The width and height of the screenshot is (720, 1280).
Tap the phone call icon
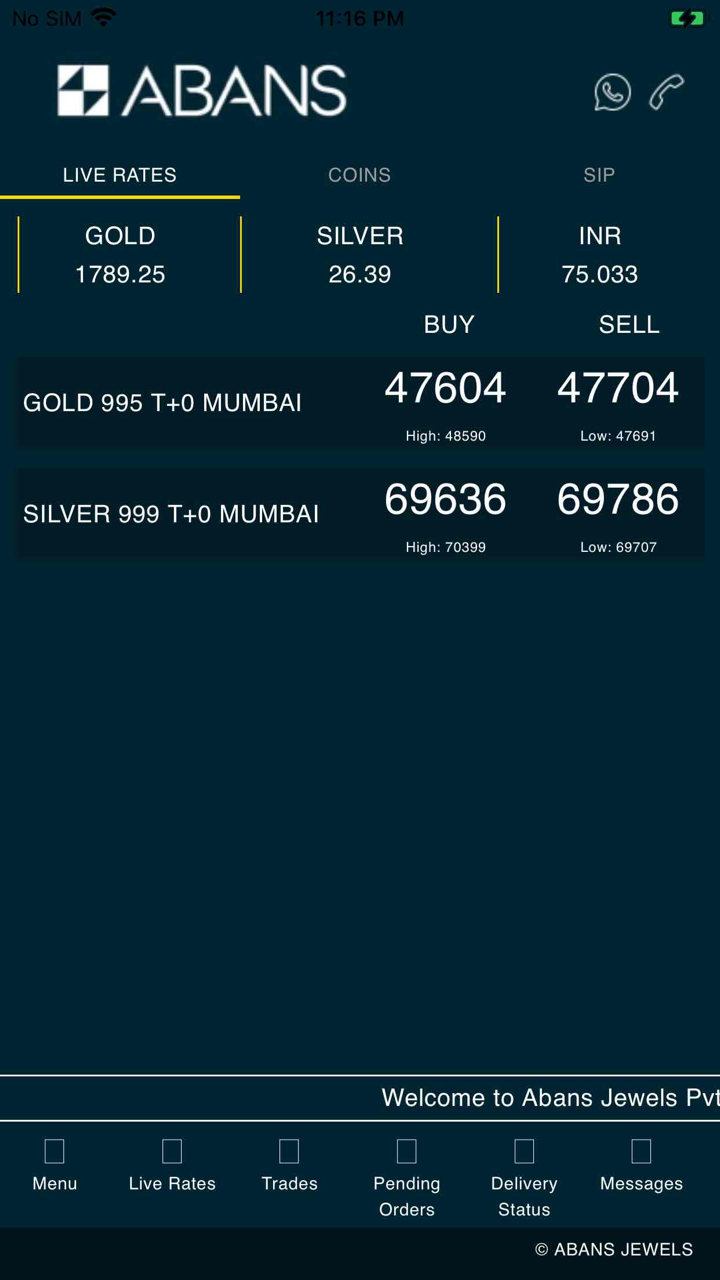click(x=667, y=92)
